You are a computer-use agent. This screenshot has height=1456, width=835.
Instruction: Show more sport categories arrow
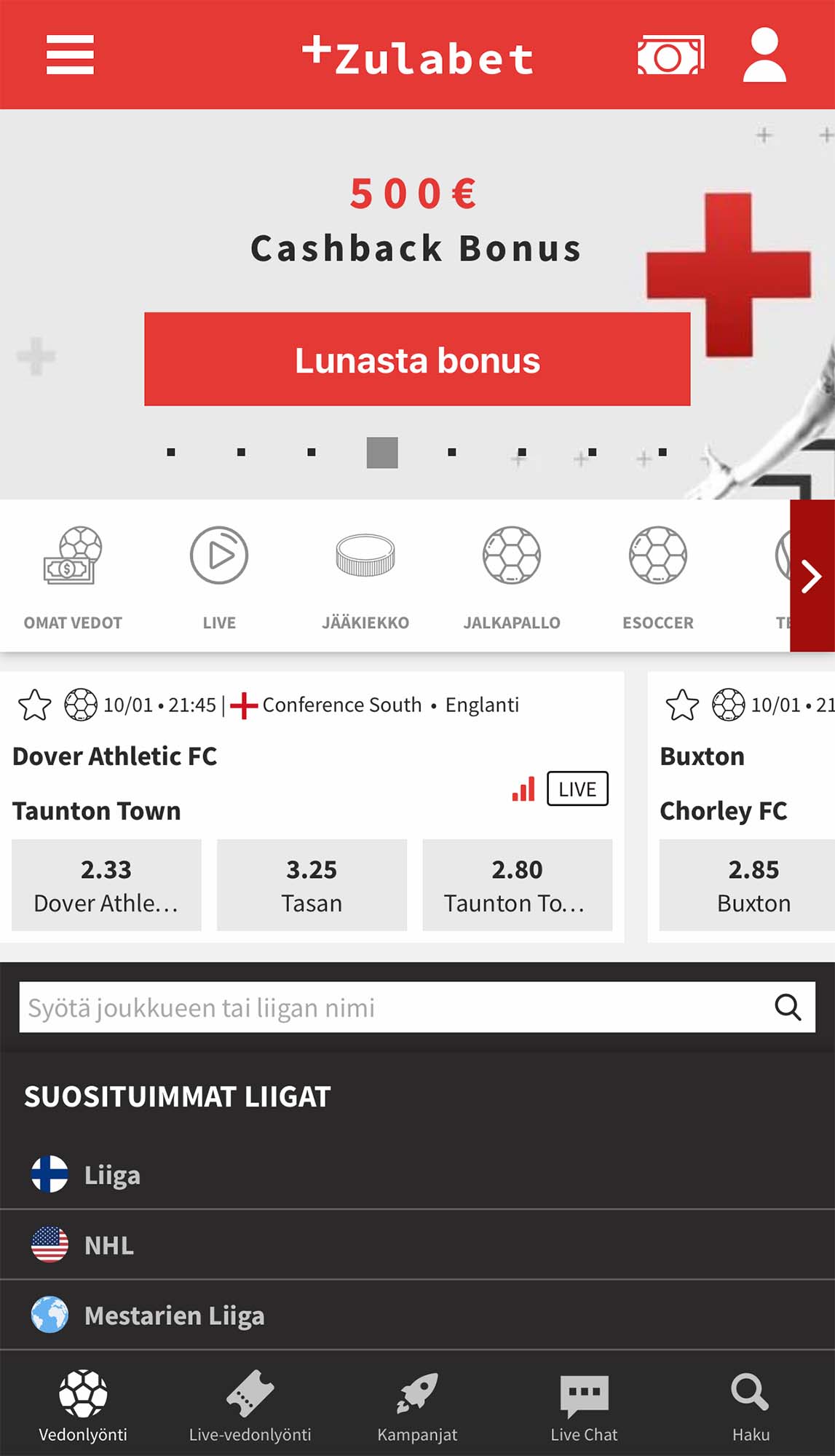click(812, 576)
